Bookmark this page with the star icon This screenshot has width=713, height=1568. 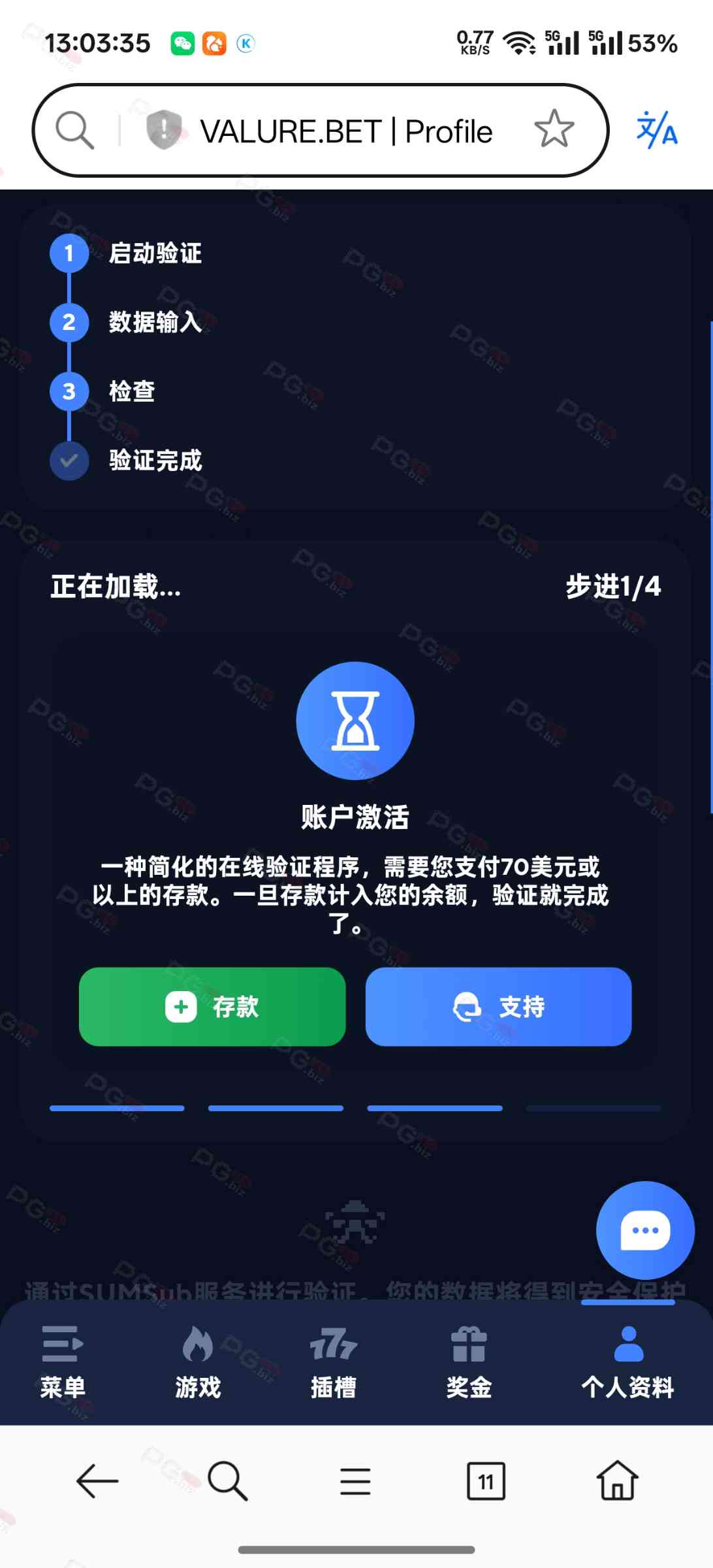coord(554,129)
